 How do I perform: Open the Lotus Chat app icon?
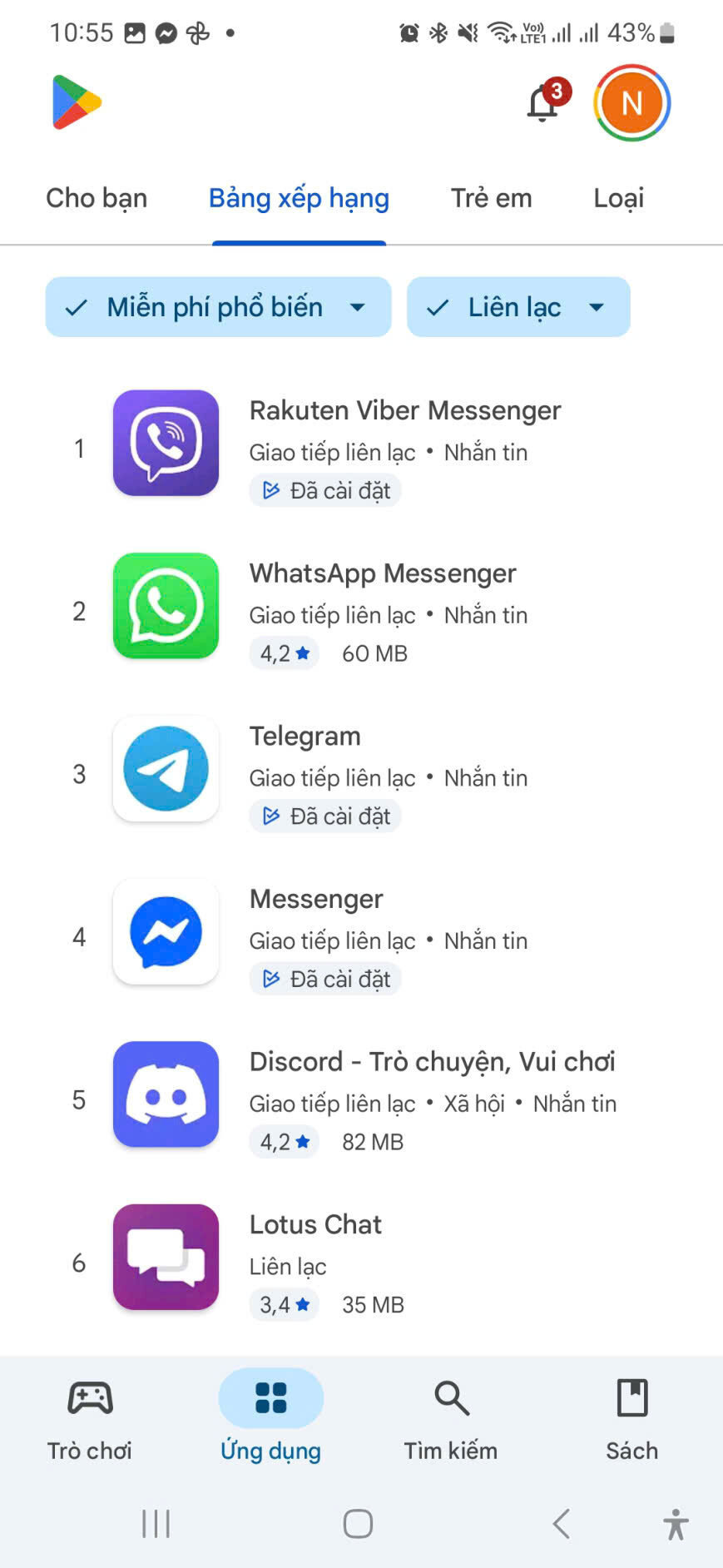[165, 1258]
